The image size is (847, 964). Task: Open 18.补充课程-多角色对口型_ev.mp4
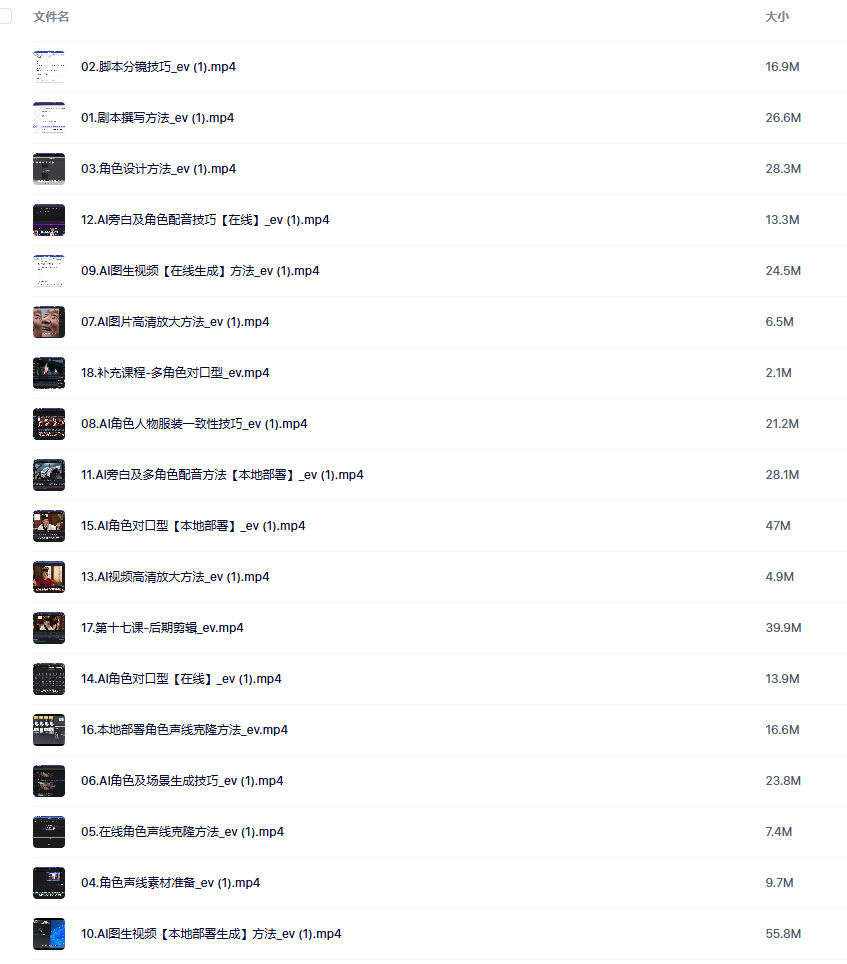click(175, 373)
